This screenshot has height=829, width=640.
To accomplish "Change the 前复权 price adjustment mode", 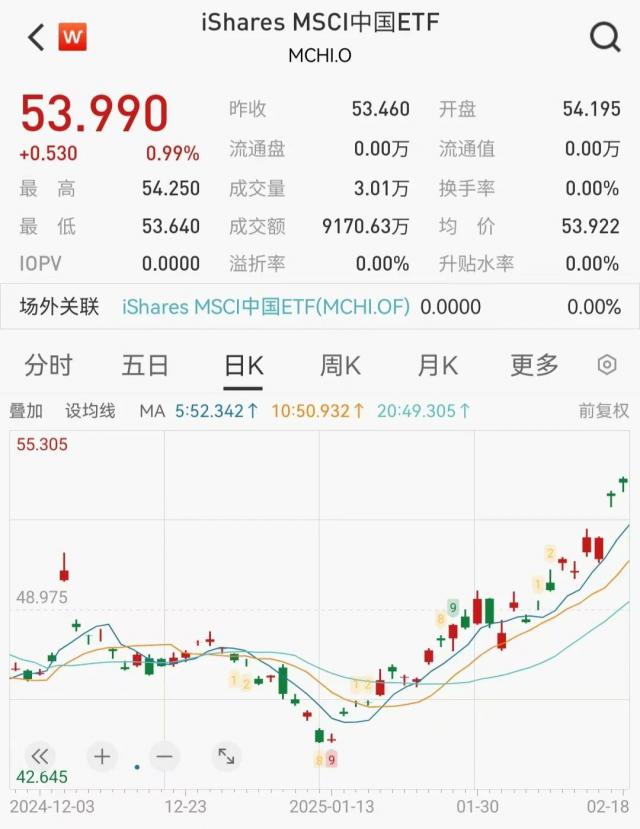I will [603, 410].
